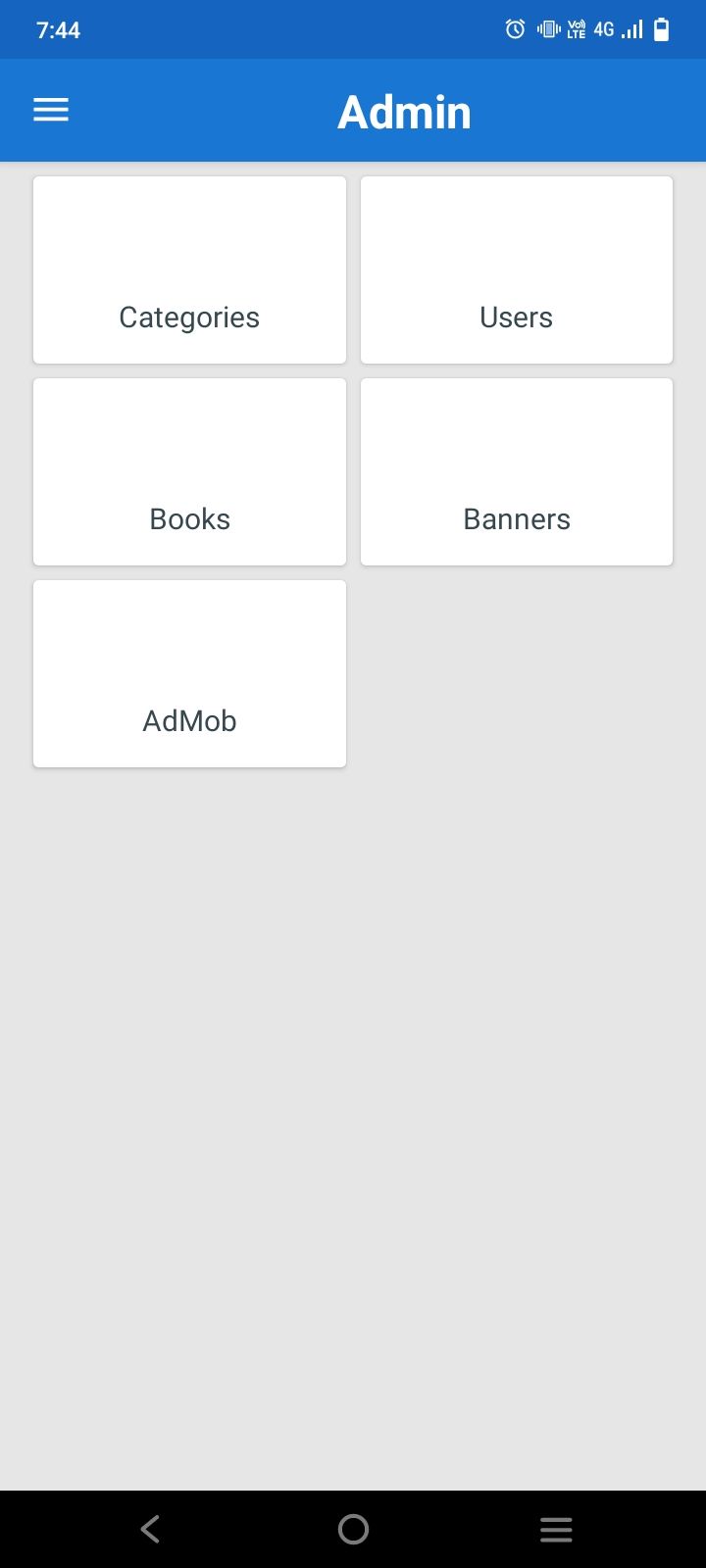This screenshot has width=706, height=1568.
Task: Select the Books card
Action: click(189, 472)
